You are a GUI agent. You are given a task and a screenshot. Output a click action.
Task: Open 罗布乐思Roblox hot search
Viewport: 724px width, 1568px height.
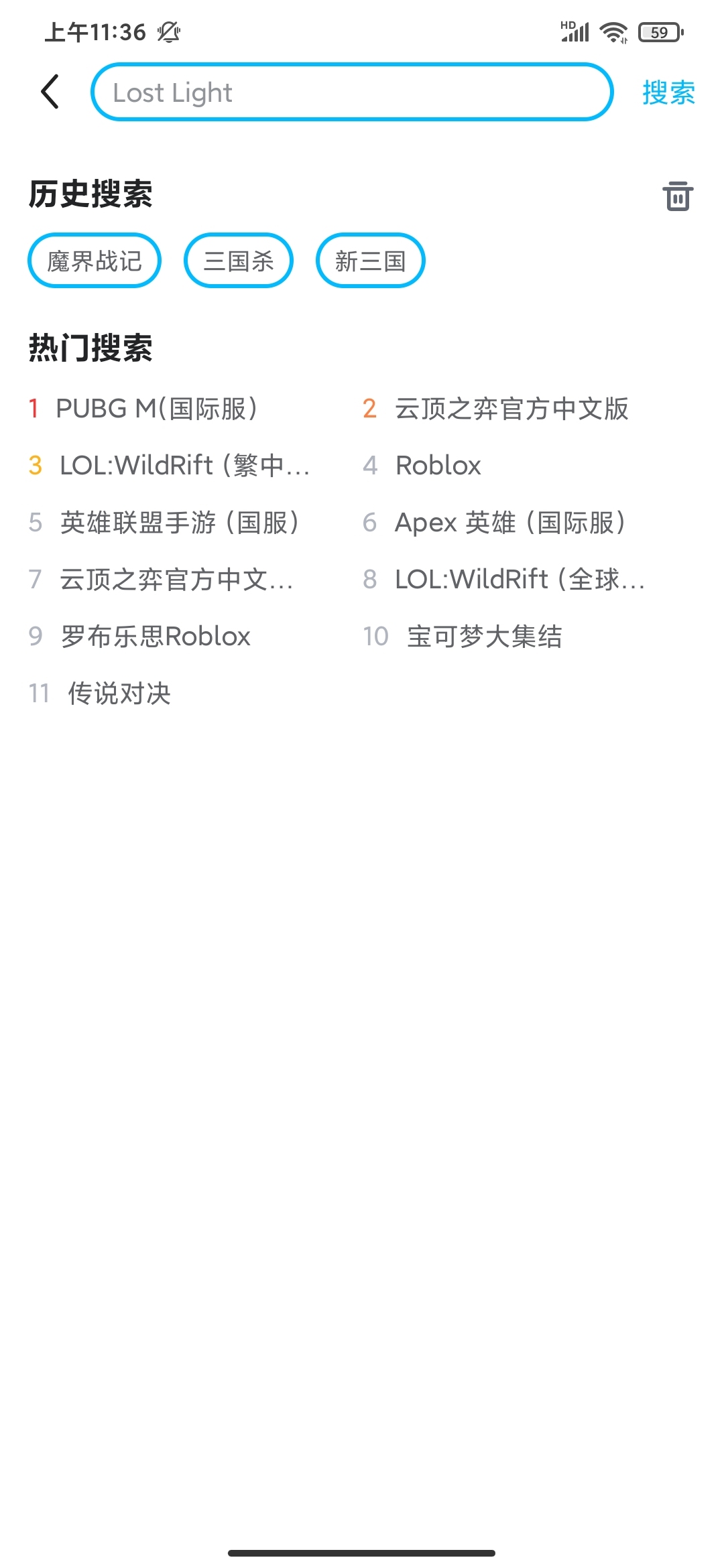pyautogui.click(x=155, y=637)
